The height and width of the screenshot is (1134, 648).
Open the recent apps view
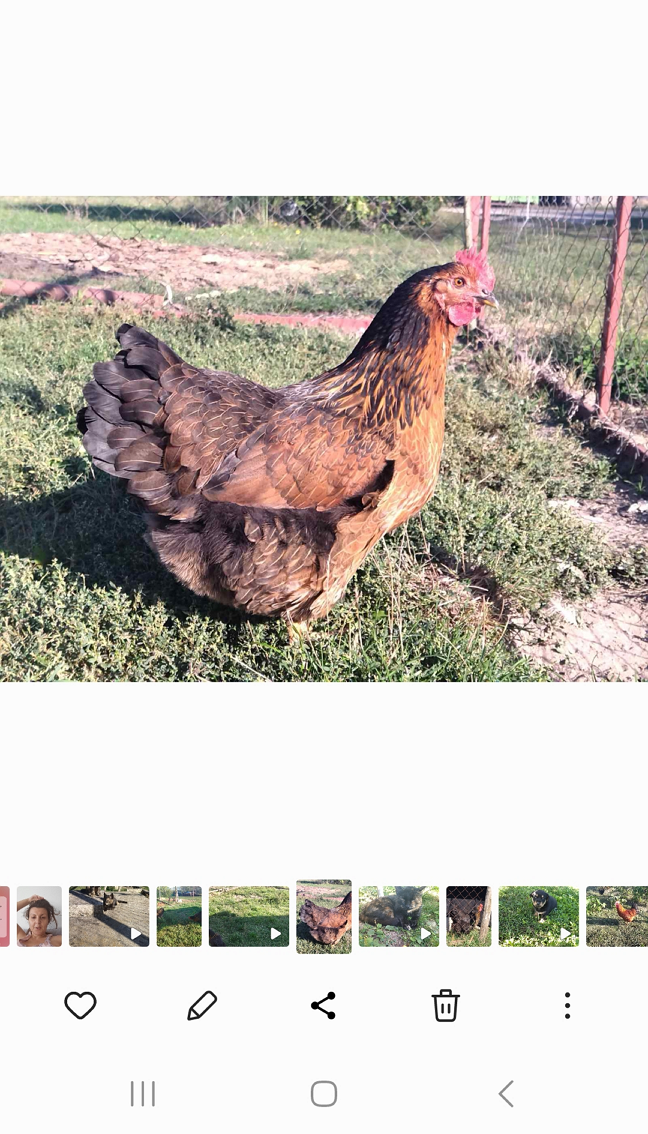point(142,1094)
